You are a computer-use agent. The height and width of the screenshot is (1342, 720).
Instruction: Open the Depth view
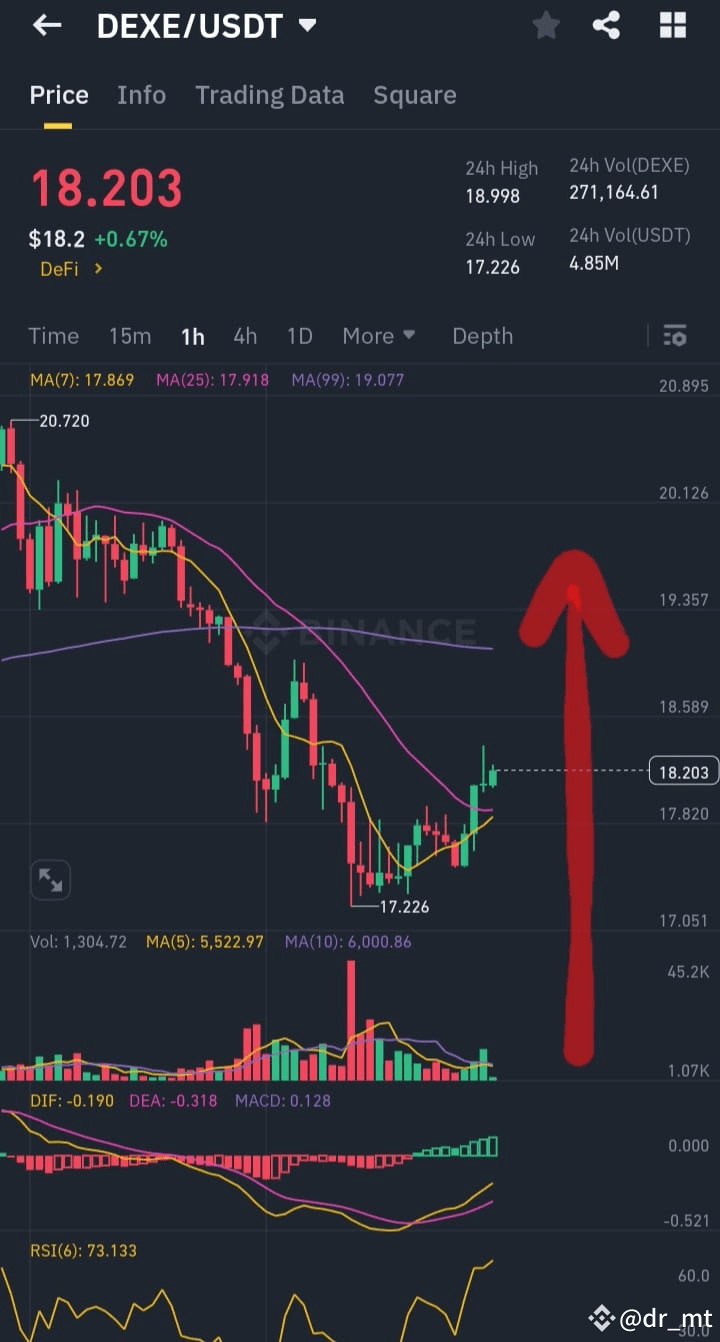tap(482, 336)
